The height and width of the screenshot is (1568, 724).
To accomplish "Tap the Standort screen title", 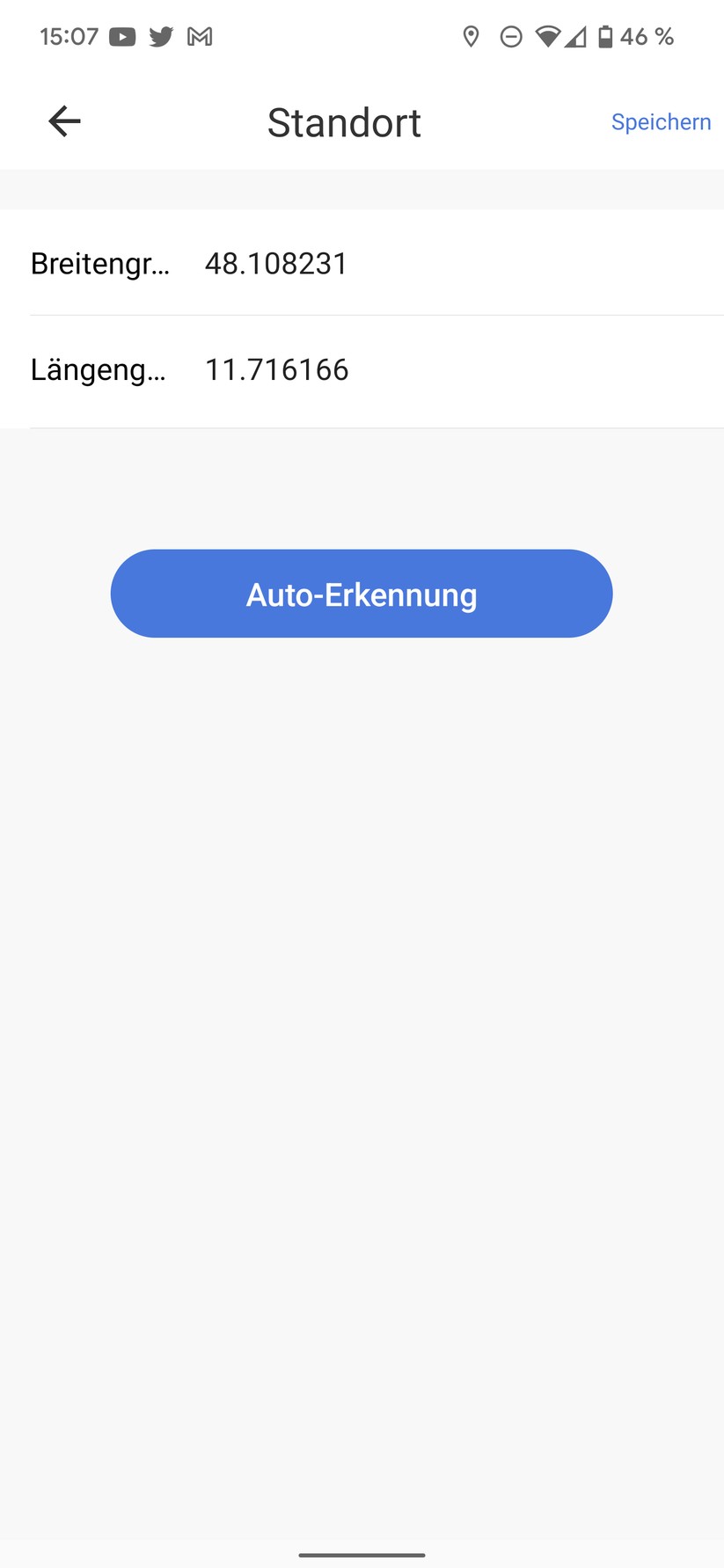I will 343,121.
